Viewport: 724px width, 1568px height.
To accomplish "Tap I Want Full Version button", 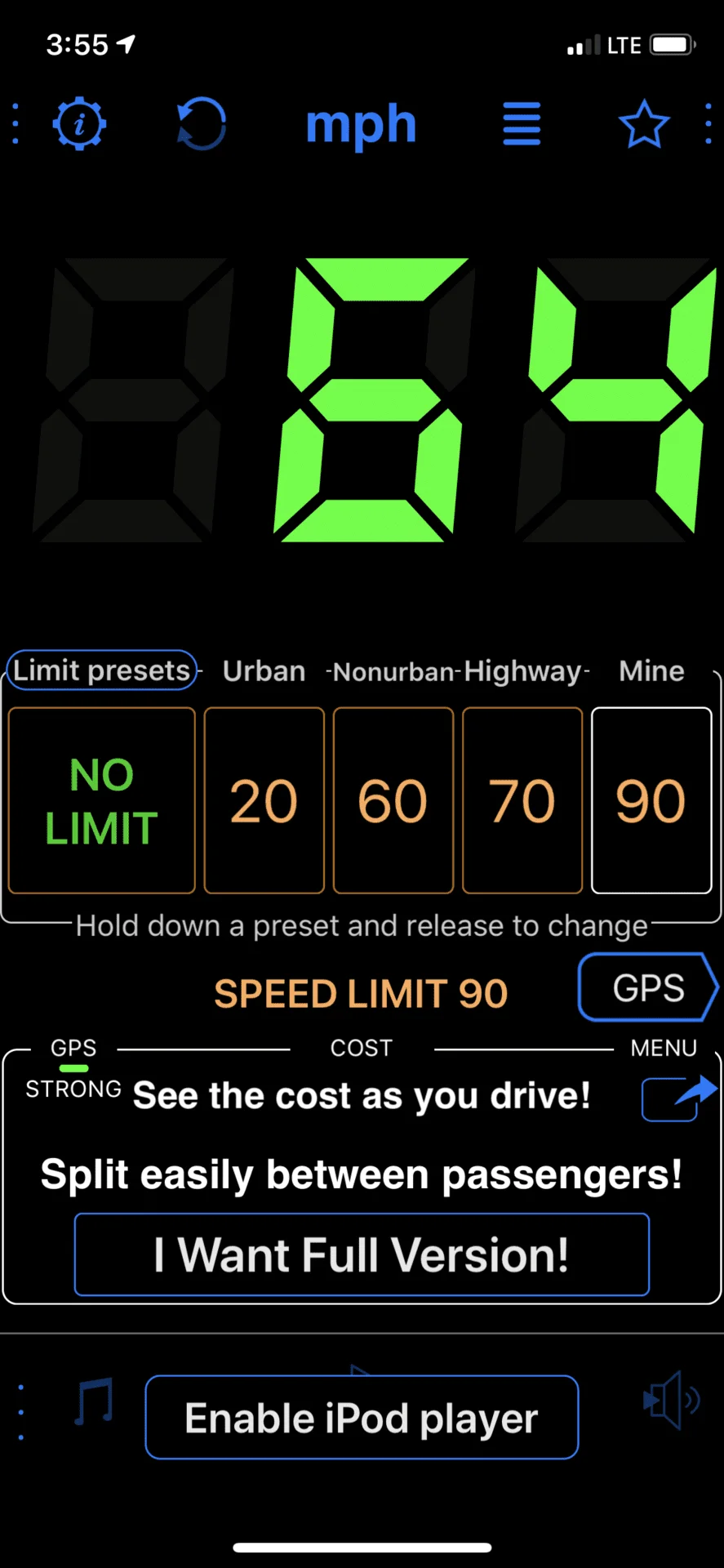I will (x=362, y=1254).
